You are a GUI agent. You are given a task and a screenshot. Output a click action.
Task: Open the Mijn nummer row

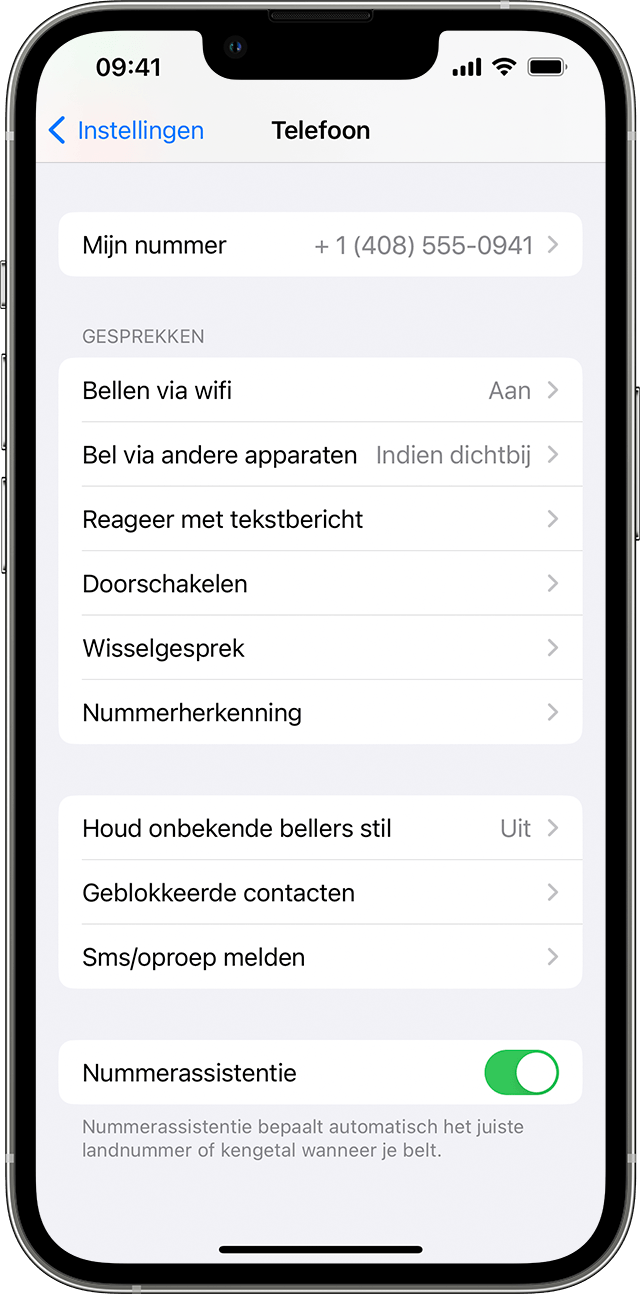click(x=320, y=245)
